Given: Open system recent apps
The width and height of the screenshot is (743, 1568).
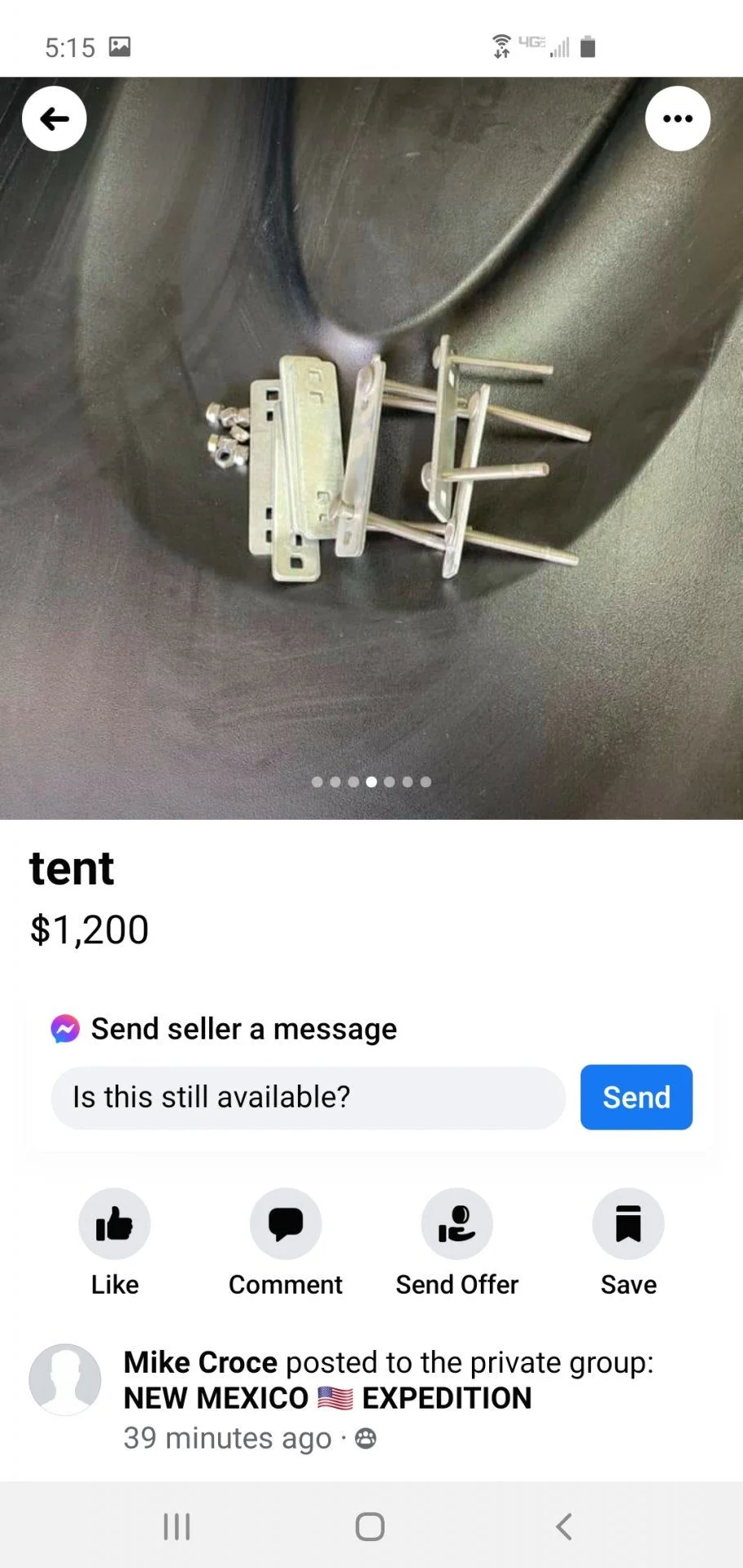Looking at the screenshot, I should pos(177,1526).
